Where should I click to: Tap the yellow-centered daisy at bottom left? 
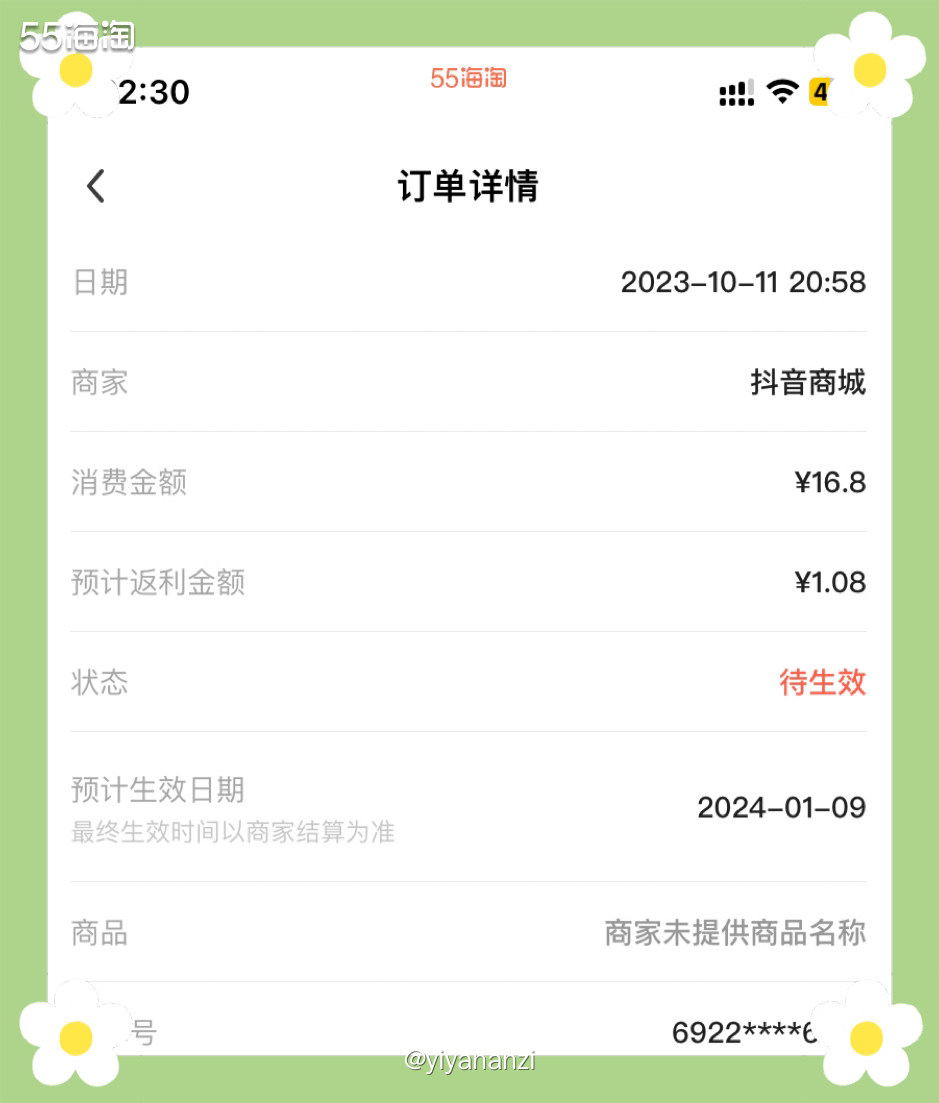(75, 1037)
